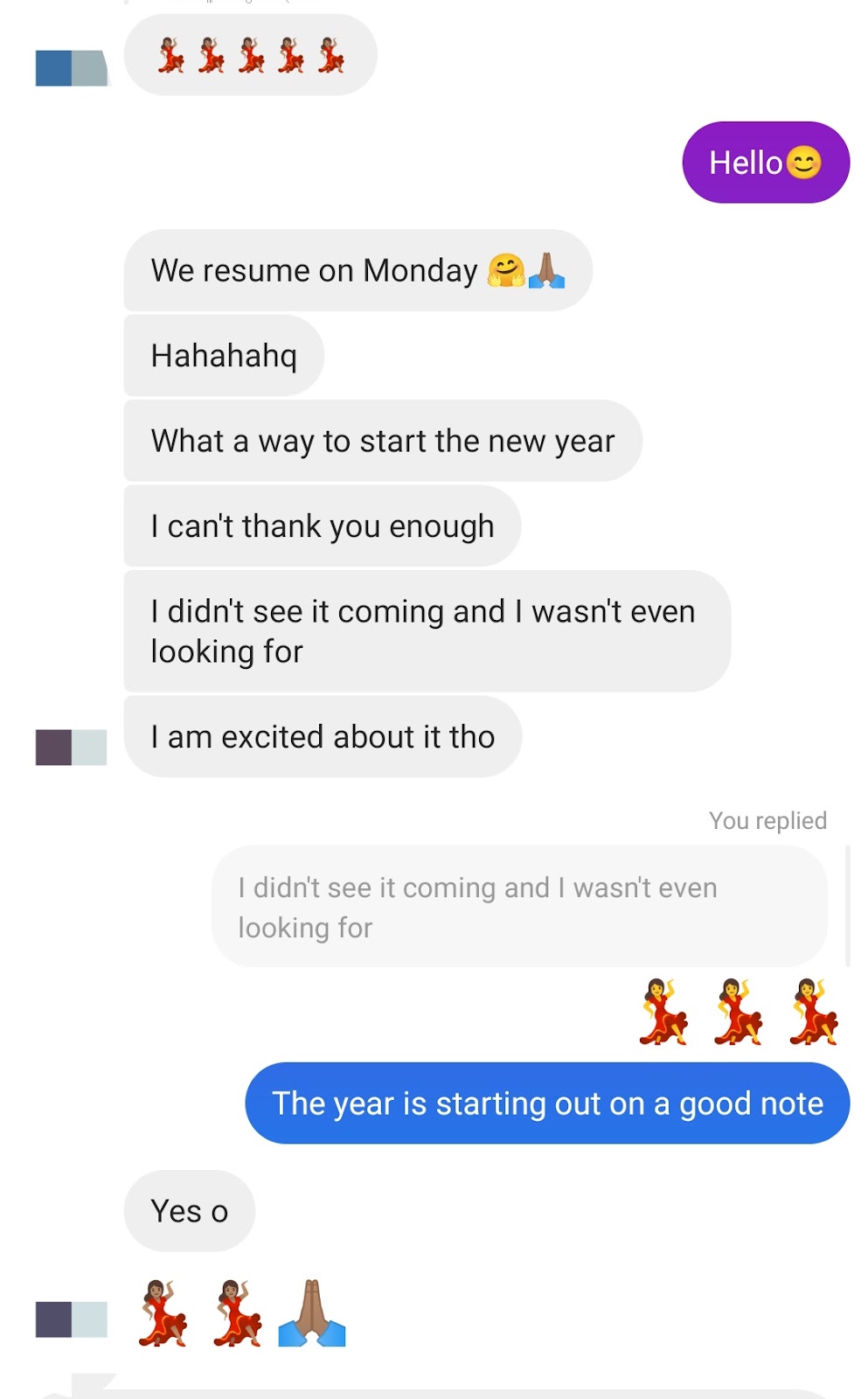Screen dimensions: 868x1399
Task: Tap the avatar next to the praying hands emoji message
Action: point(71,1319)
